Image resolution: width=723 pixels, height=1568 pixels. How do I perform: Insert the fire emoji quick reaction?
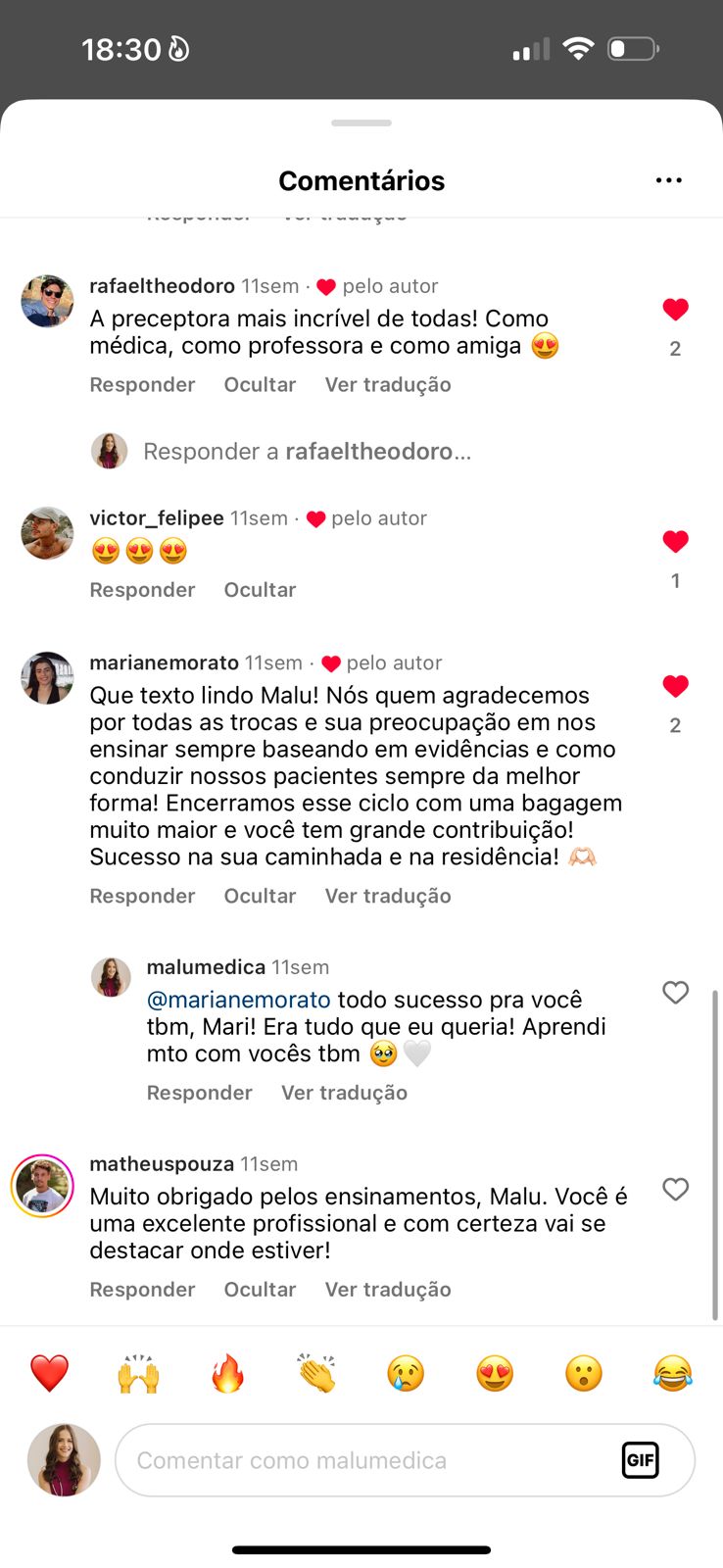pyautogui.click(x=227, y=1374)
